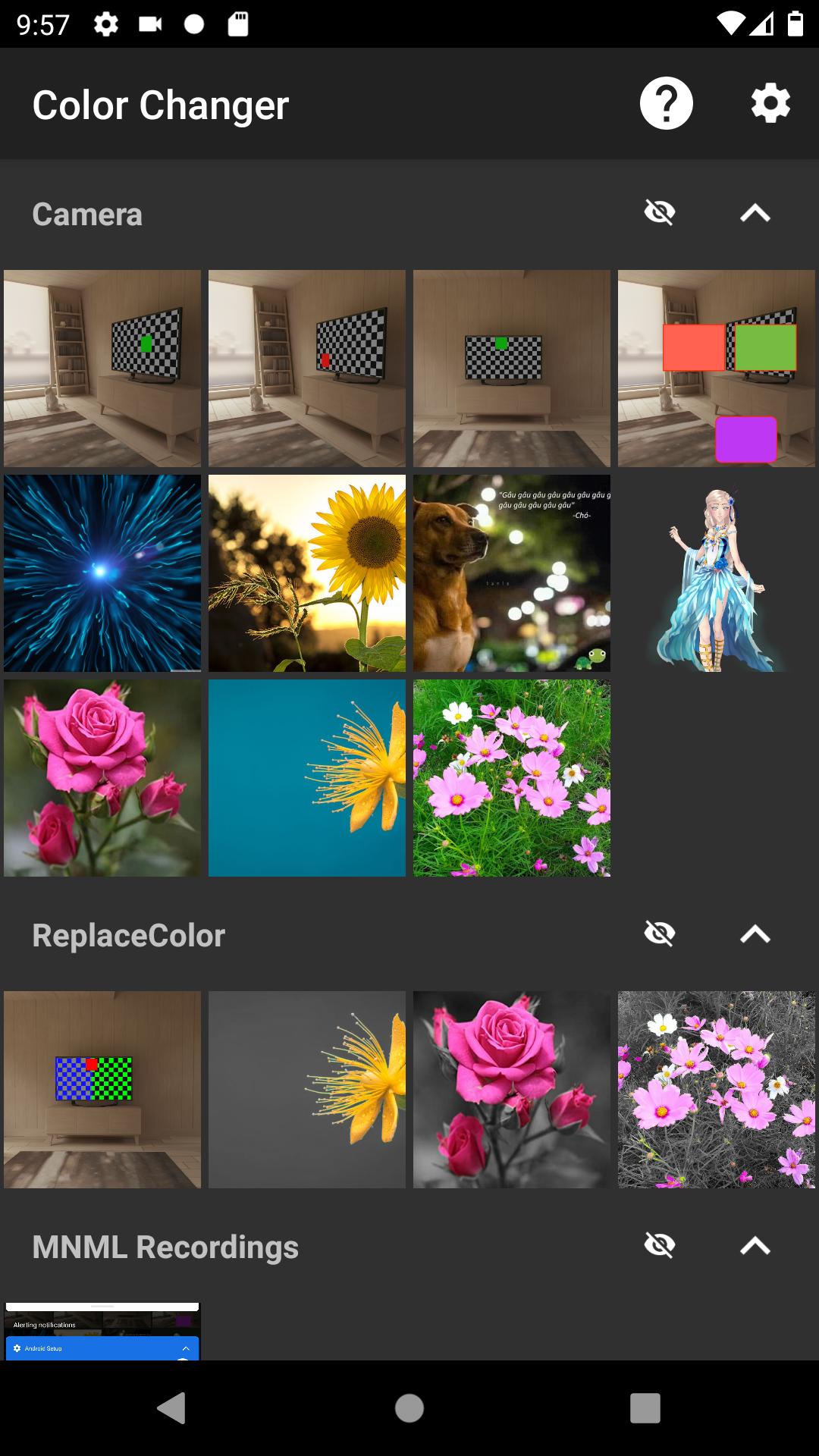Image resolution: width=819 pixels, height=1456 pixels.
Task: Select the pink rose on gray background
Action: 512,1090
